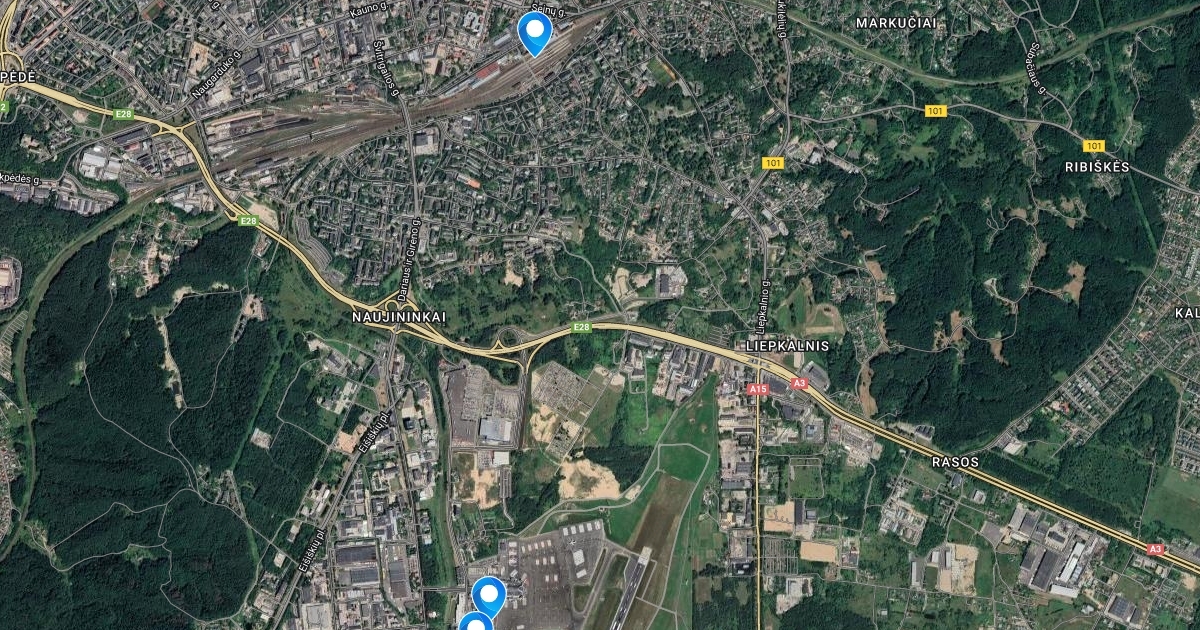The image size is (1200, 630).
Task: Tap the partly cut-off pin below the airport pin
Action: [x=475, y=623]
